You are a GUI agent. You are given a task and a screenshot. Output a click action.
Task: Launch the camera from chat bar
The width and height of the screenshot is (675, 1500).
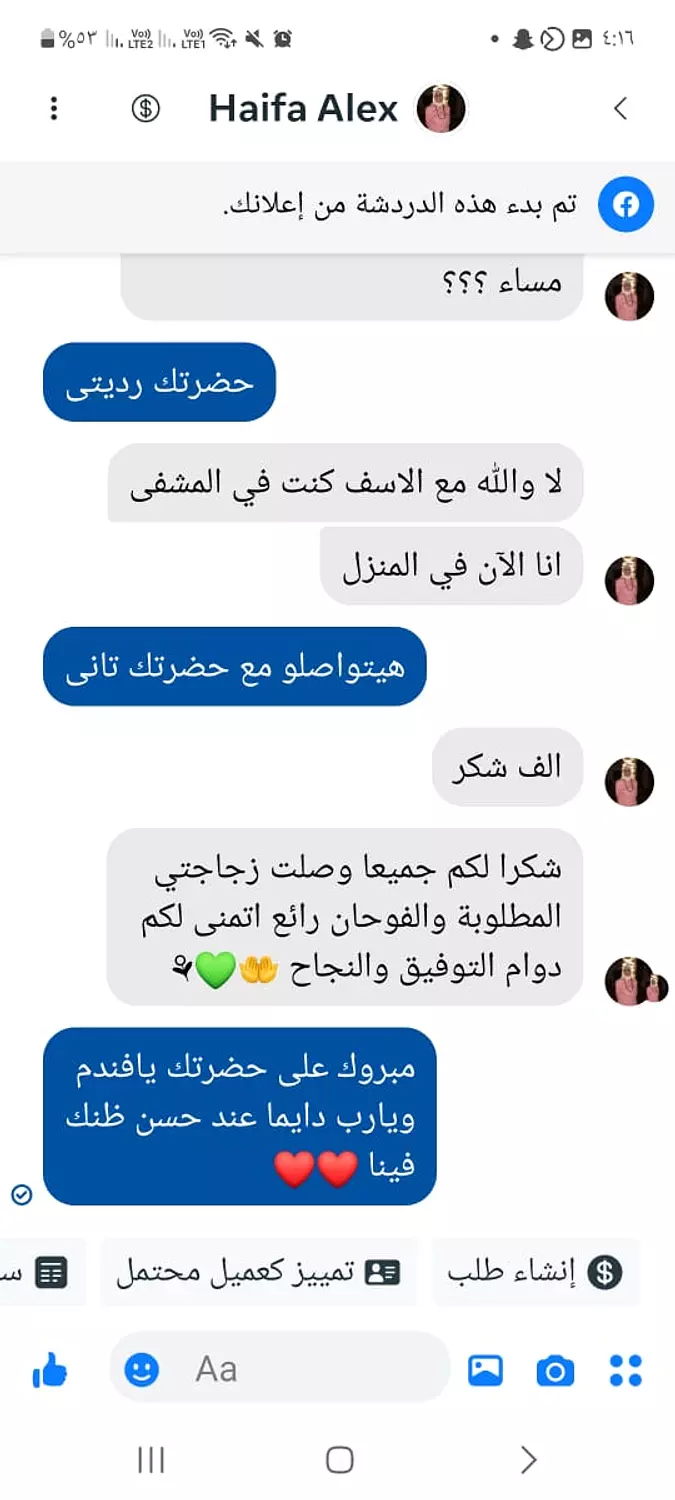(555, 1370)
